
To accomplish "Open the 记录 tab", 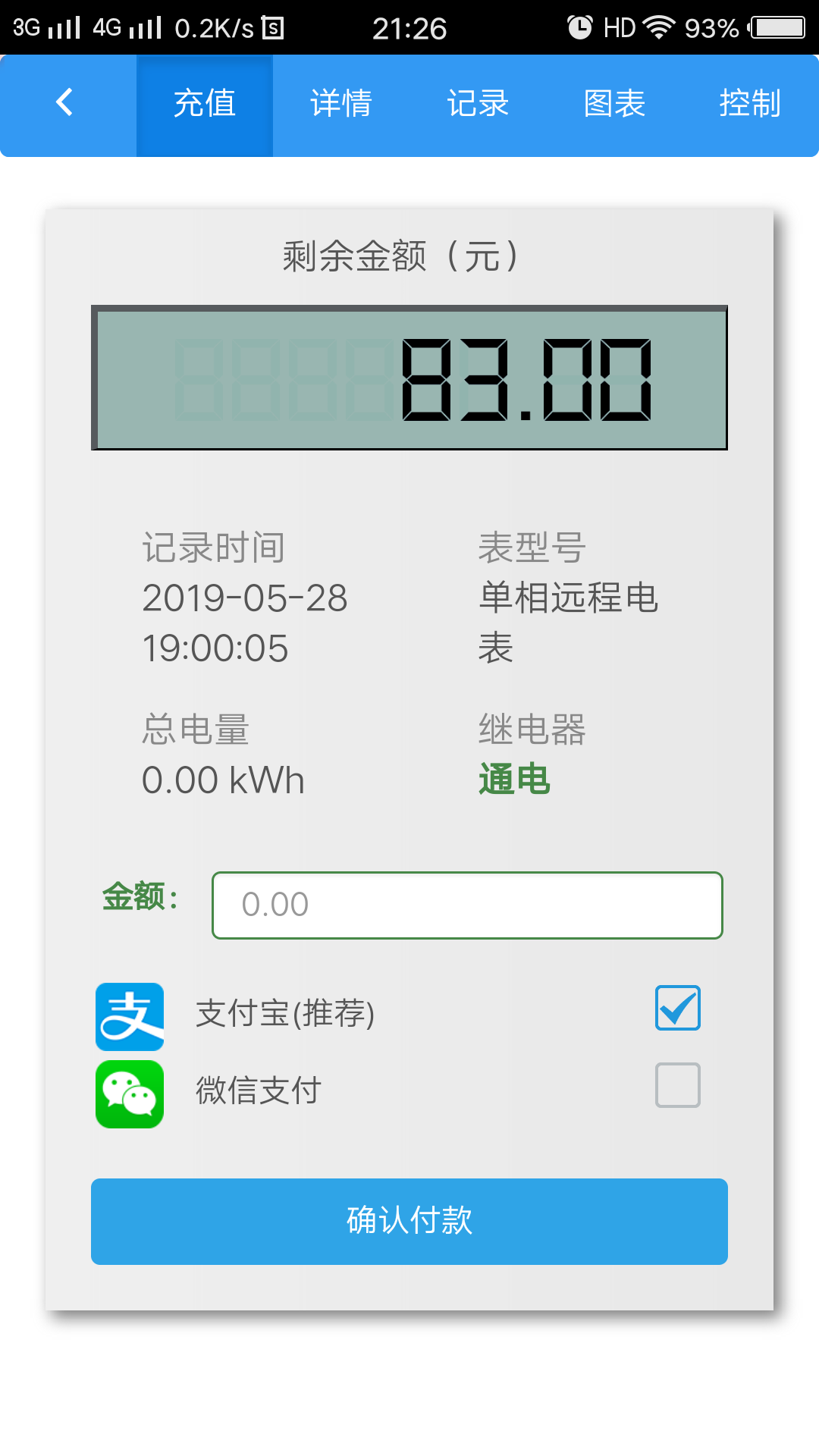I will click(478, 105).
